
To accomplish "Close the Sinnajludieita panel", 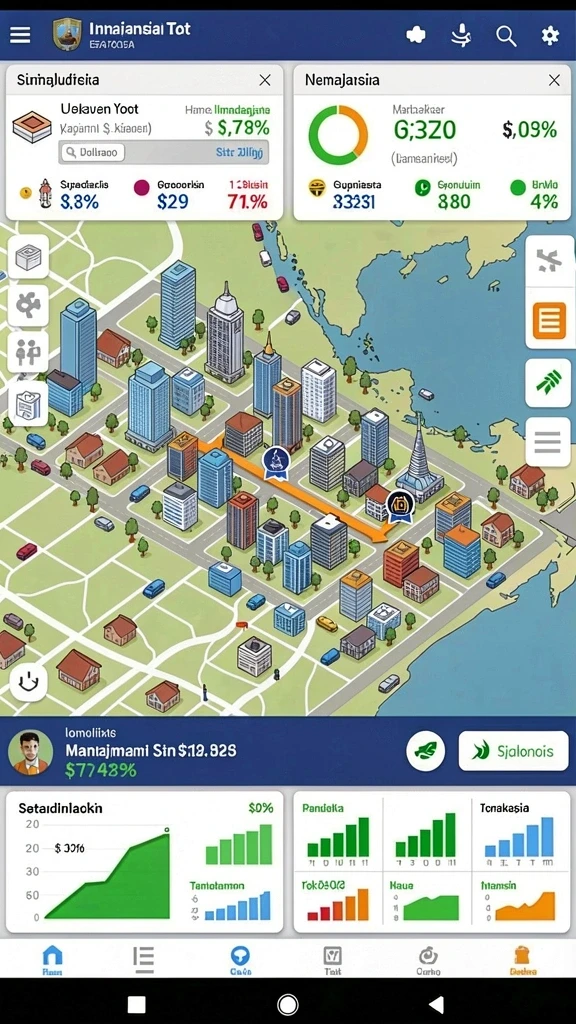I will point(264,80).
